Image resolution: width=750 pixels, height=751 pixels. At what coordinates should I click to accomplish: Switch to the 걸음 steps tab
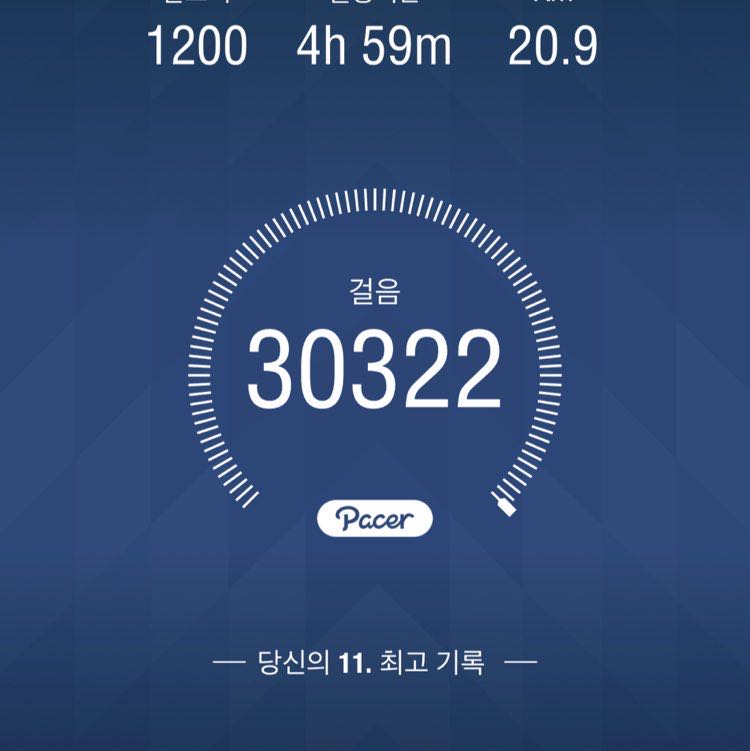point(375,290)
